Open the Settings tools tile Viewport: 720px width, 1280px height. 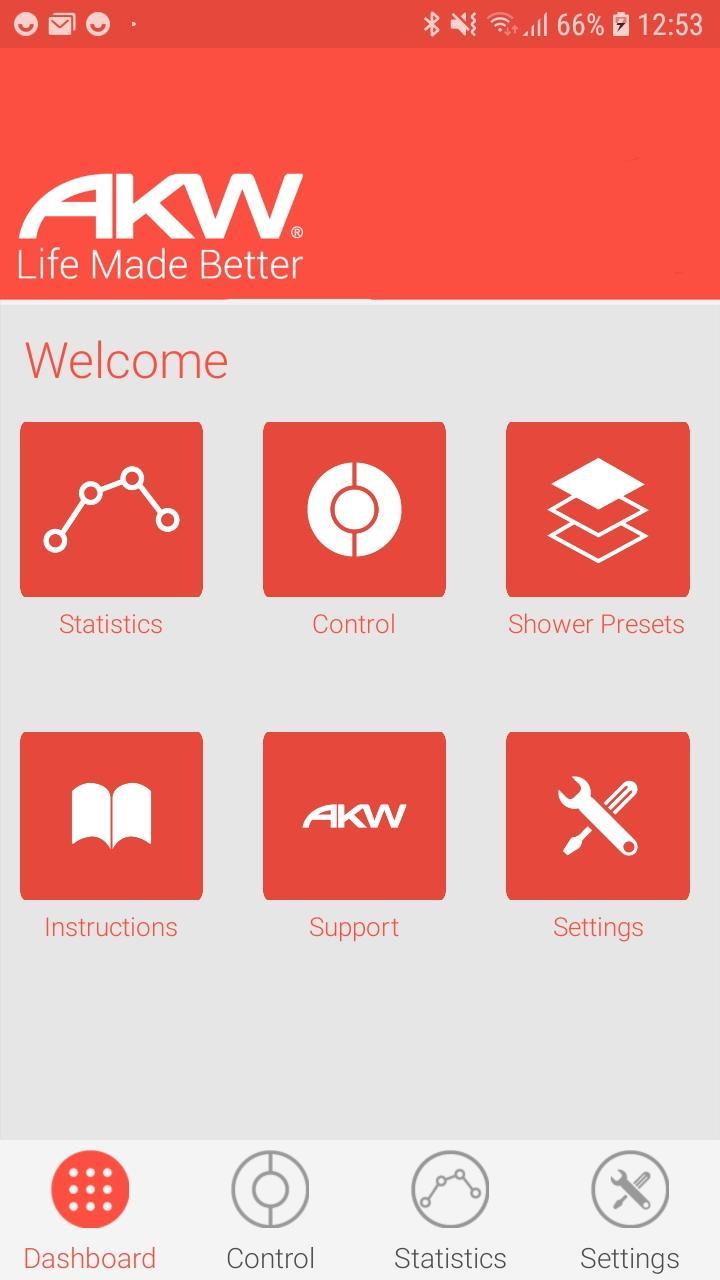tap(597, 816)
